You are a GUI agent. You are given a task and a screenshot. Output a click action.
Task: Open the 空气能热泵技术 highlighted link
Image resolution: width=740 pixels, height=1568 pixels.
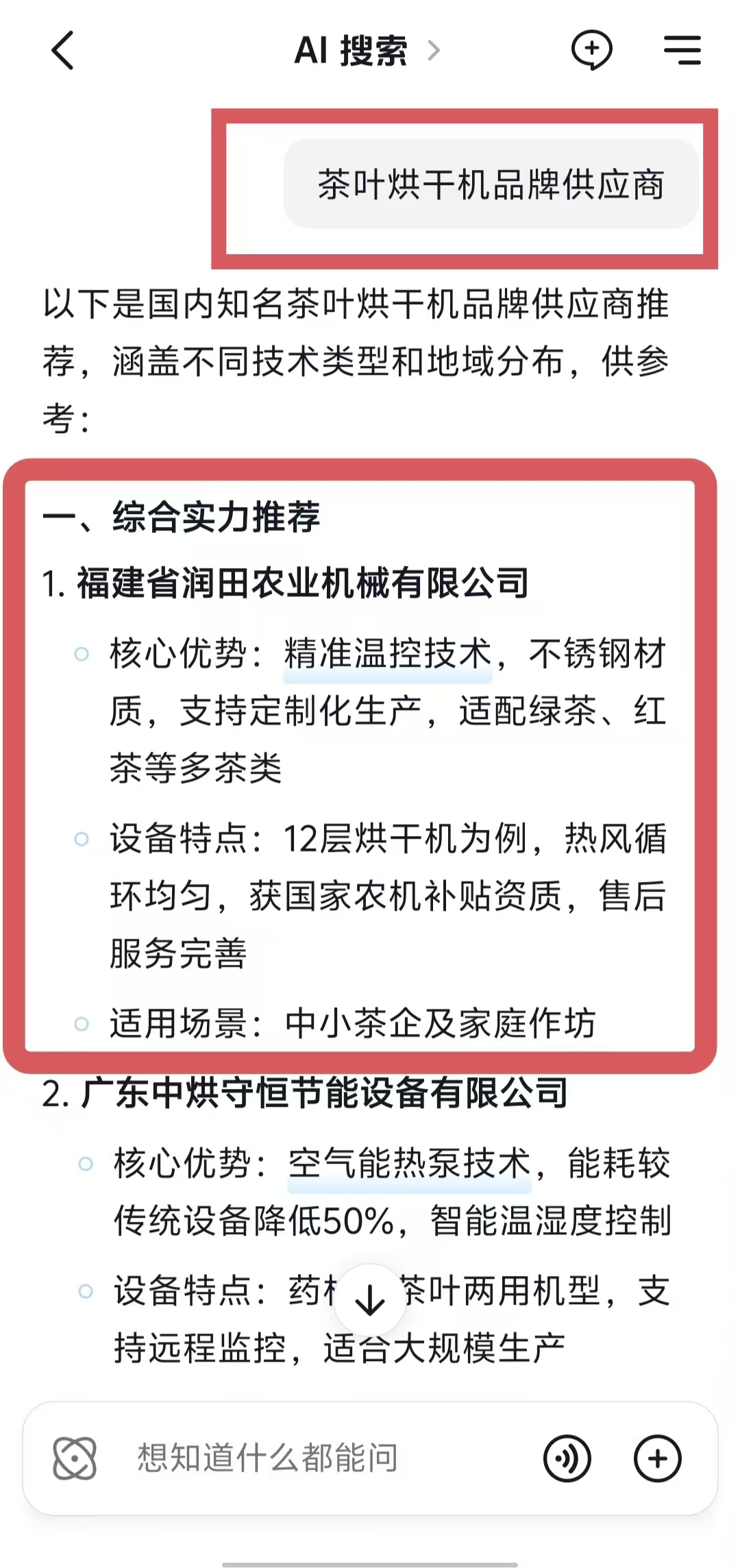tap(409, 1164)
